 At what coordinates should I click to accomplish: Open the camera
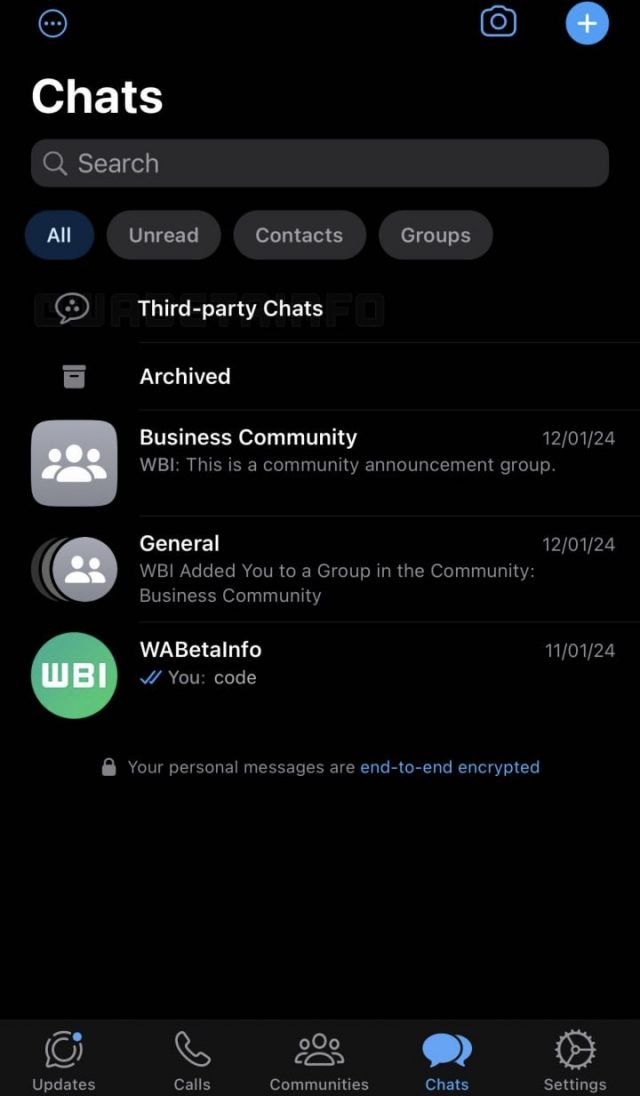point(498,22)
